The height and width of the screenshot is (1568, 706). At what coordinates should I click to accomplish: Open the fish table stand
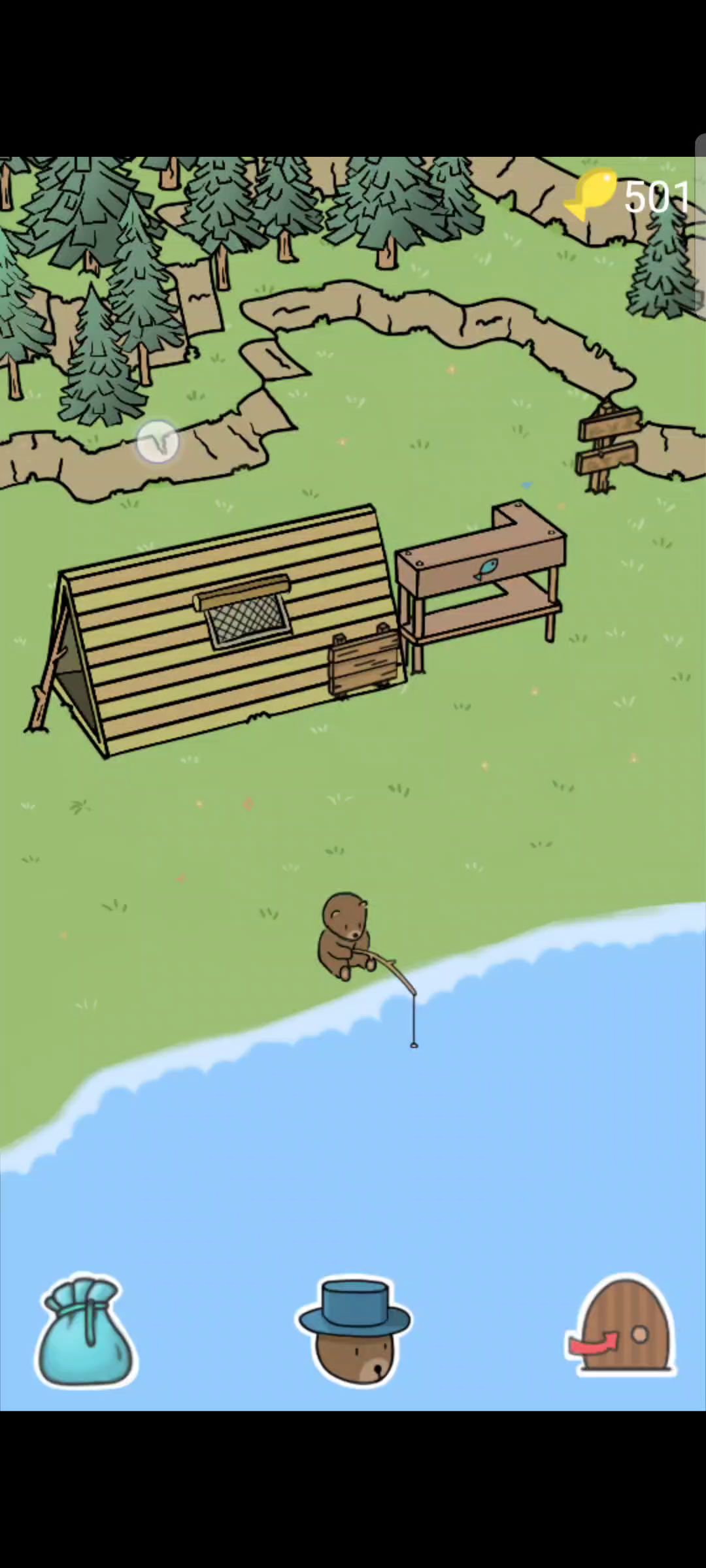[480, 568]
